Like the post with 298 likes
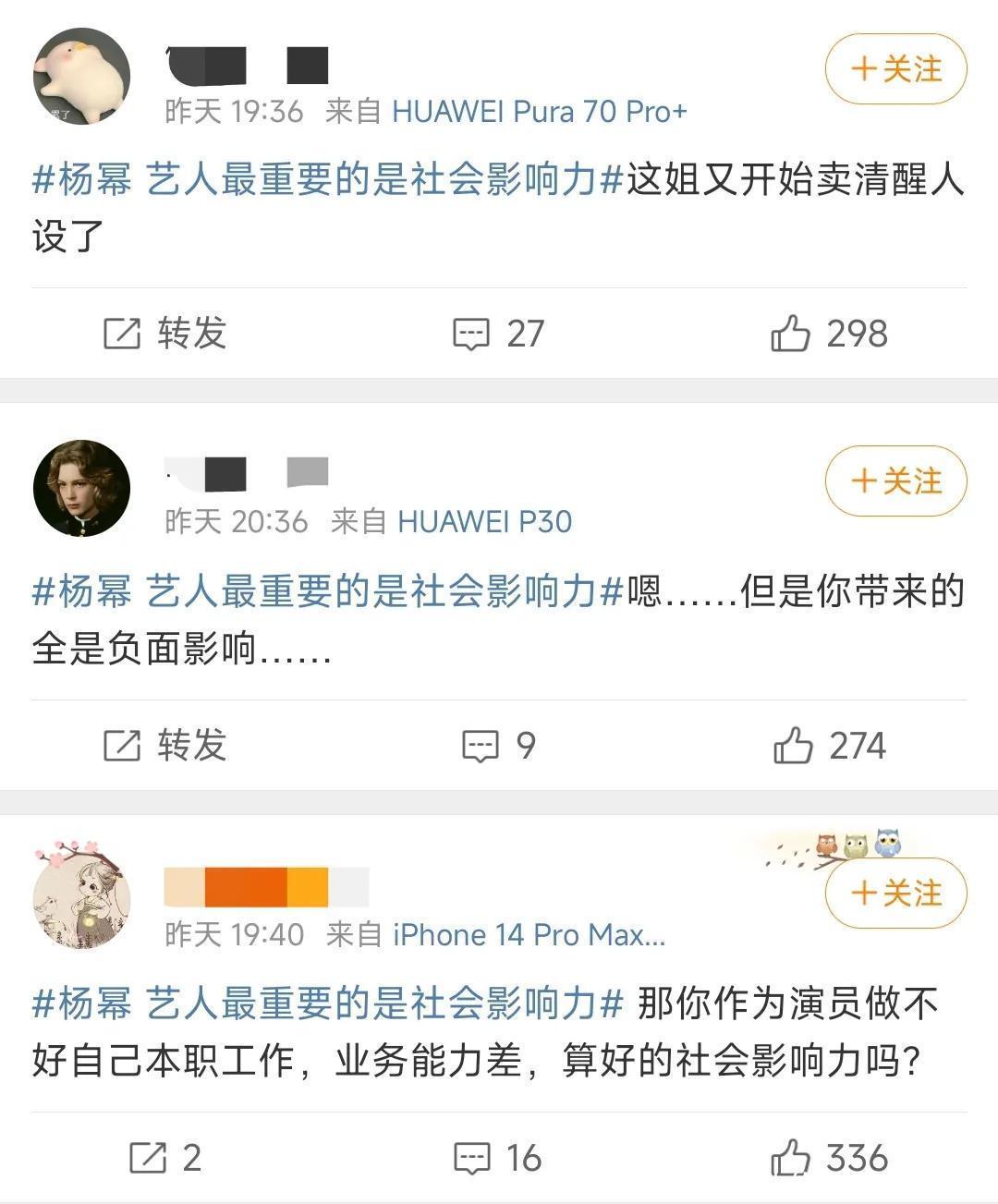 pyautogui.click(x=829, y=334)
